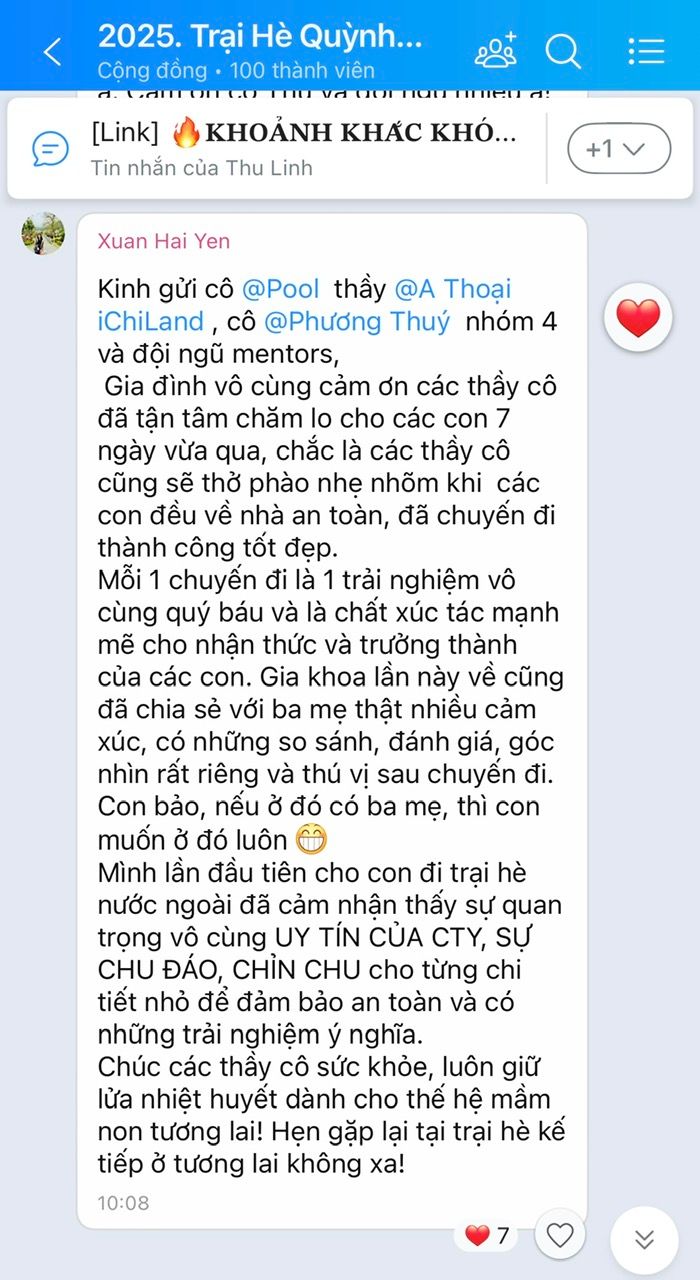
Task: Open Xuan Hai Yen's profile avatar
Action: coord(43,234)
